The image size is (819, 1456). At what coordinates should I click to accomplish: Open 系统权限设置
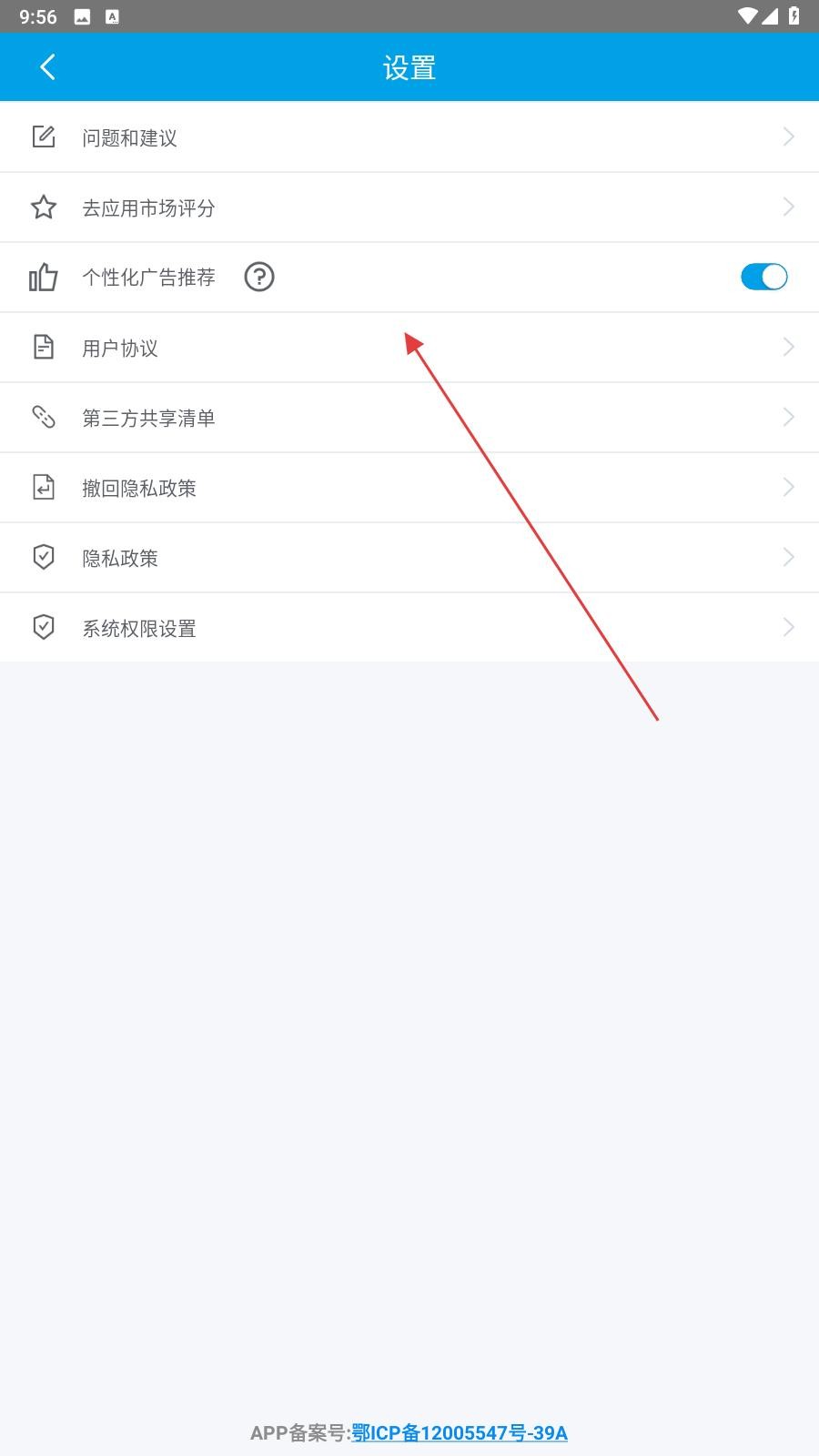tap(409, 628)
